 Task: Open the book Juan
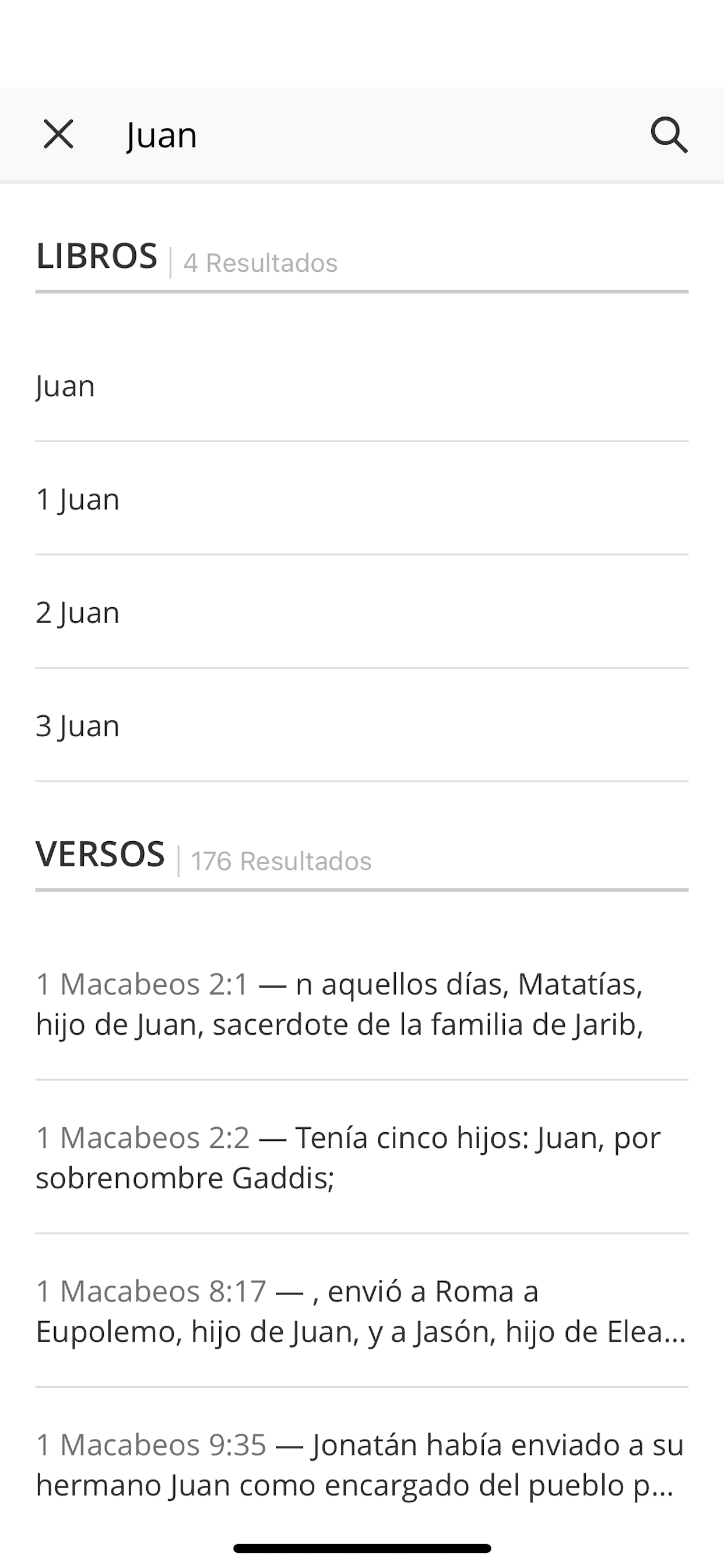click(361, 386)
